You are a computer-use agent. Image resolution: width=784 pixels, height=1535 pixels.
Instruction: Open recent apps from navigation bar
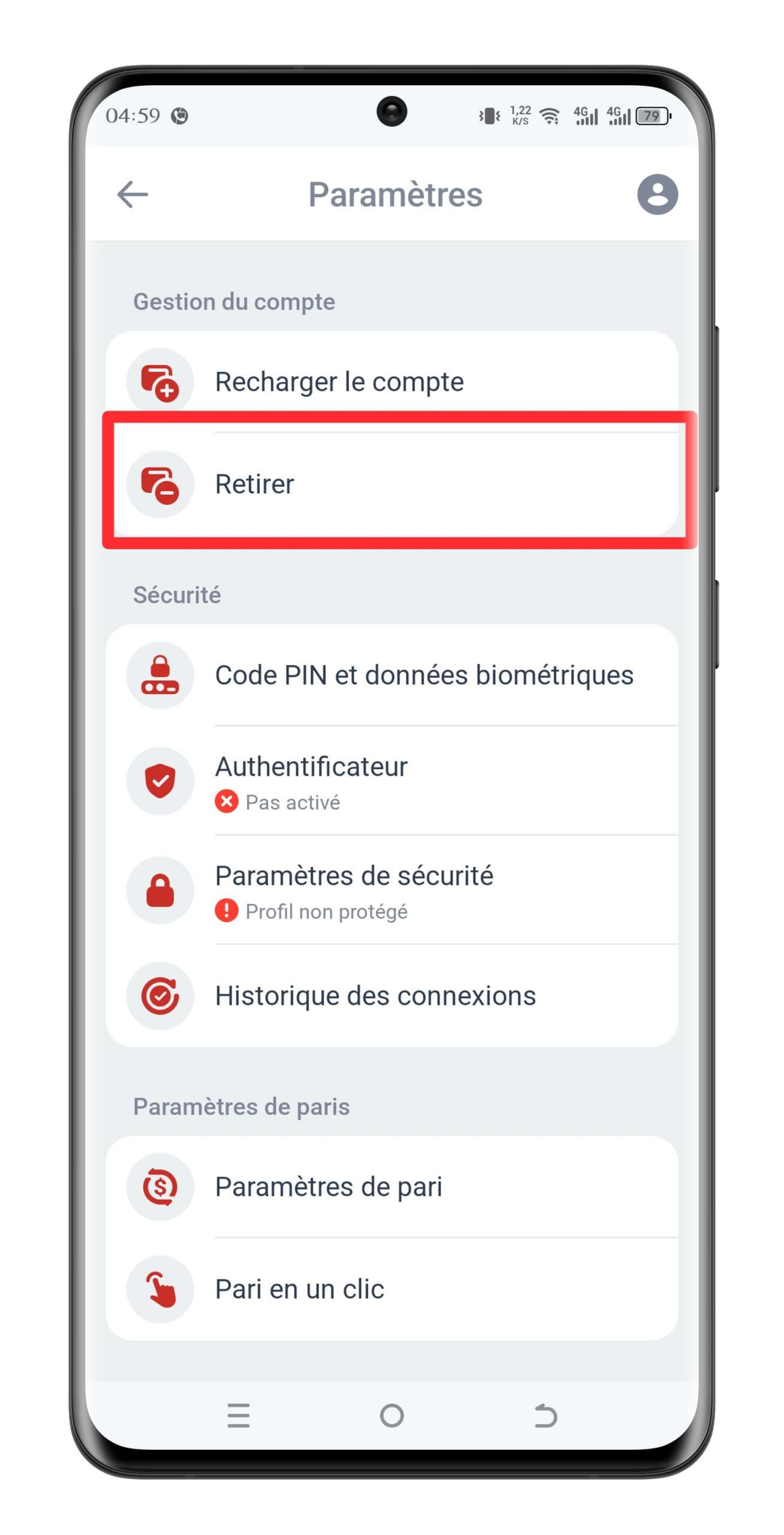click(239, 1416)
